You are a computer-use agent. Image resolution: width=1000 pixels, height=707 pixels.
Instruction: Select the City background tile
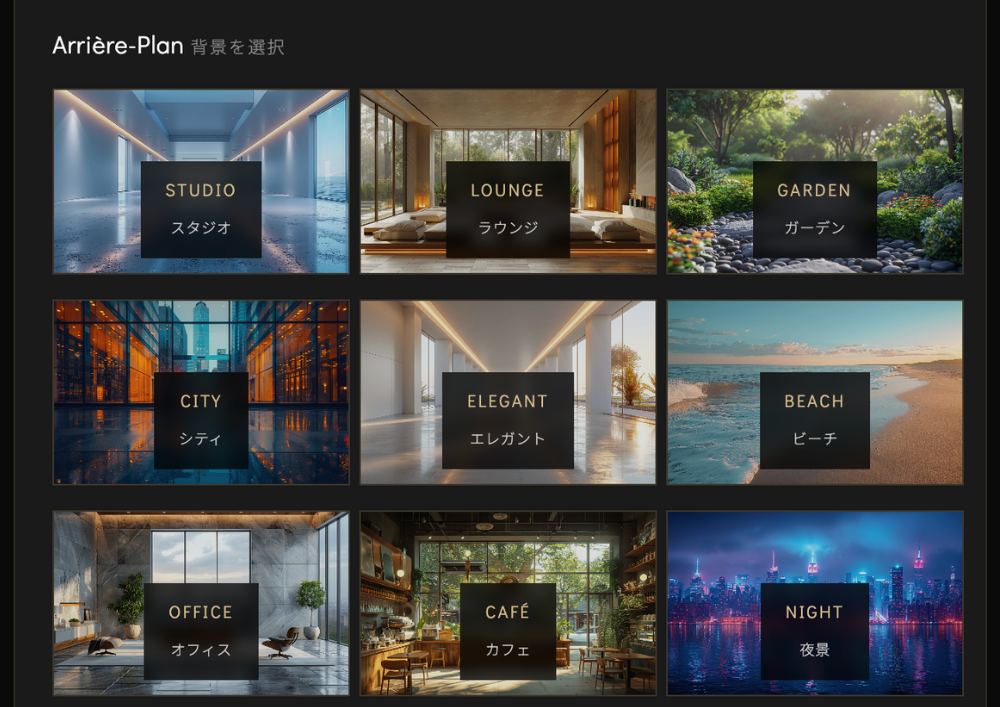tap(201, 393)
